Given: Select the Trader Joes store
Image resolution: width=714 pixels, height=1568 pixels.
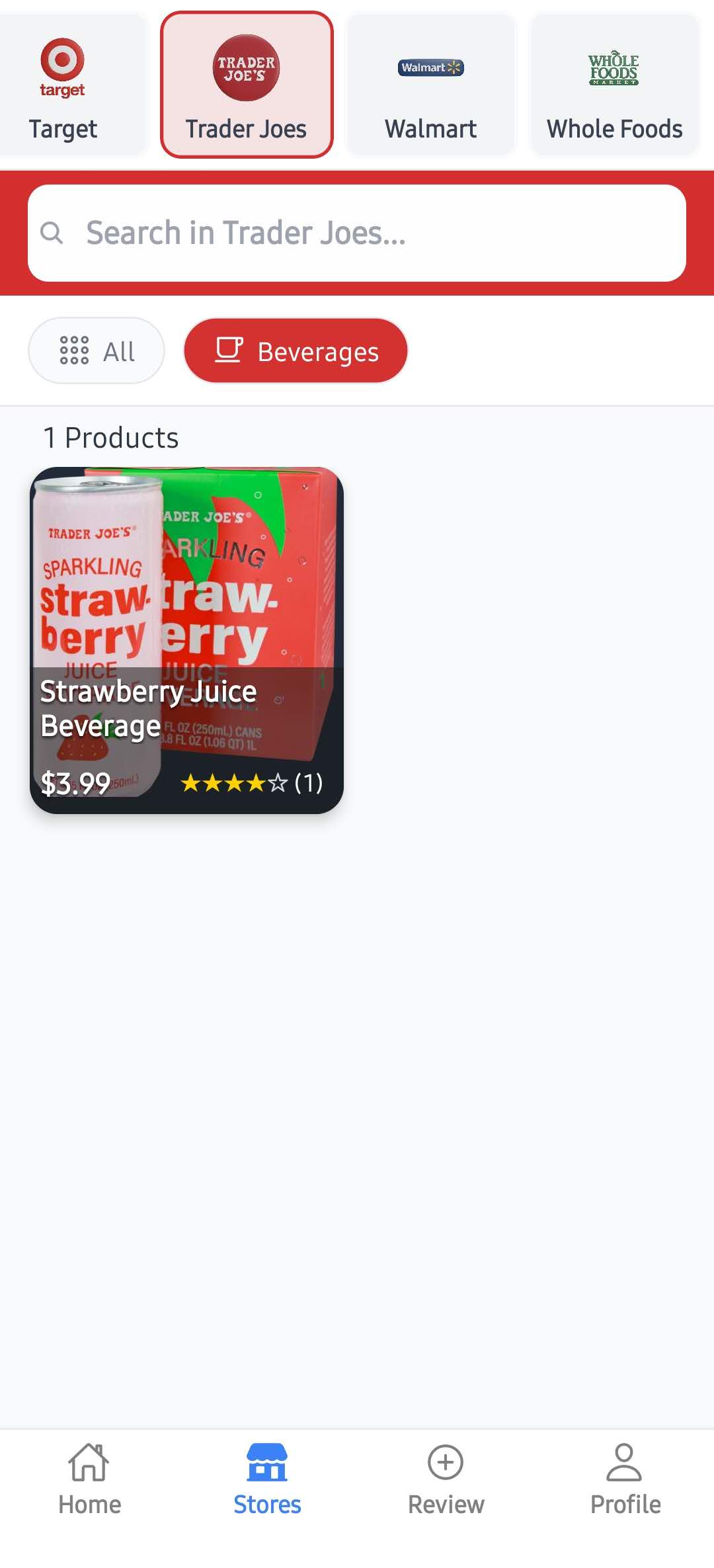Looking at the screenshot, I should (247, 86).
